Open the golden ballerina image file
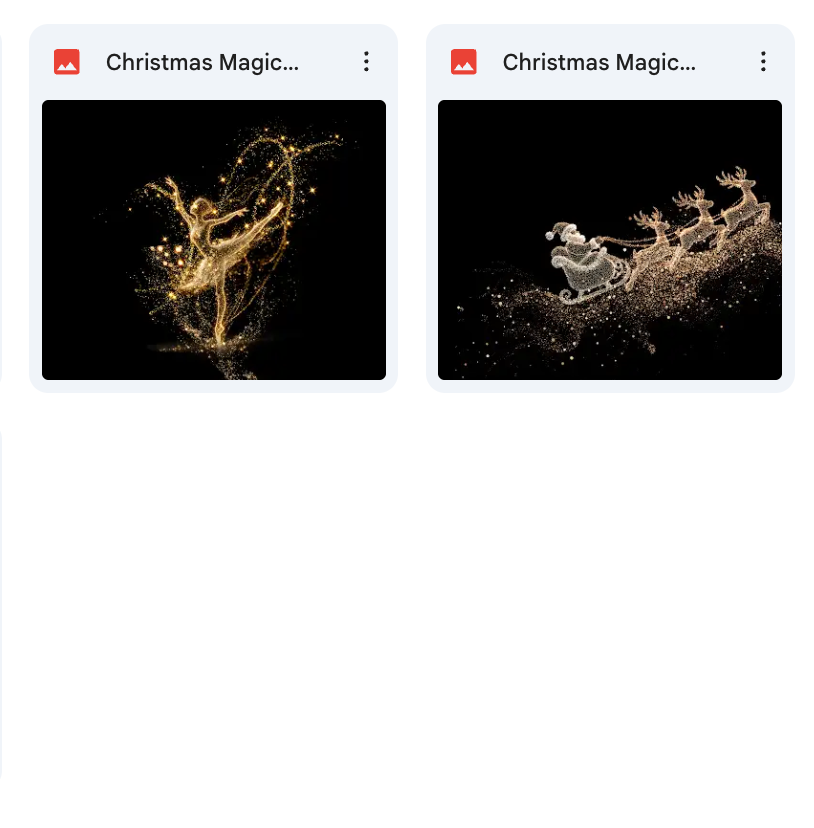The height and width of the screenshot is (828, 814). (213, 240)
